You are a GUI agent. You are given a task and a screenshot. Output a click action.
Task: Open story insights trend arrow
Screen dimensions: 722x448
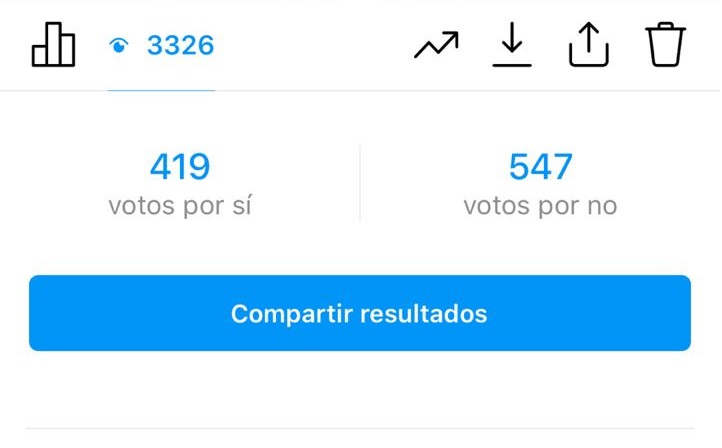(436, 45)
